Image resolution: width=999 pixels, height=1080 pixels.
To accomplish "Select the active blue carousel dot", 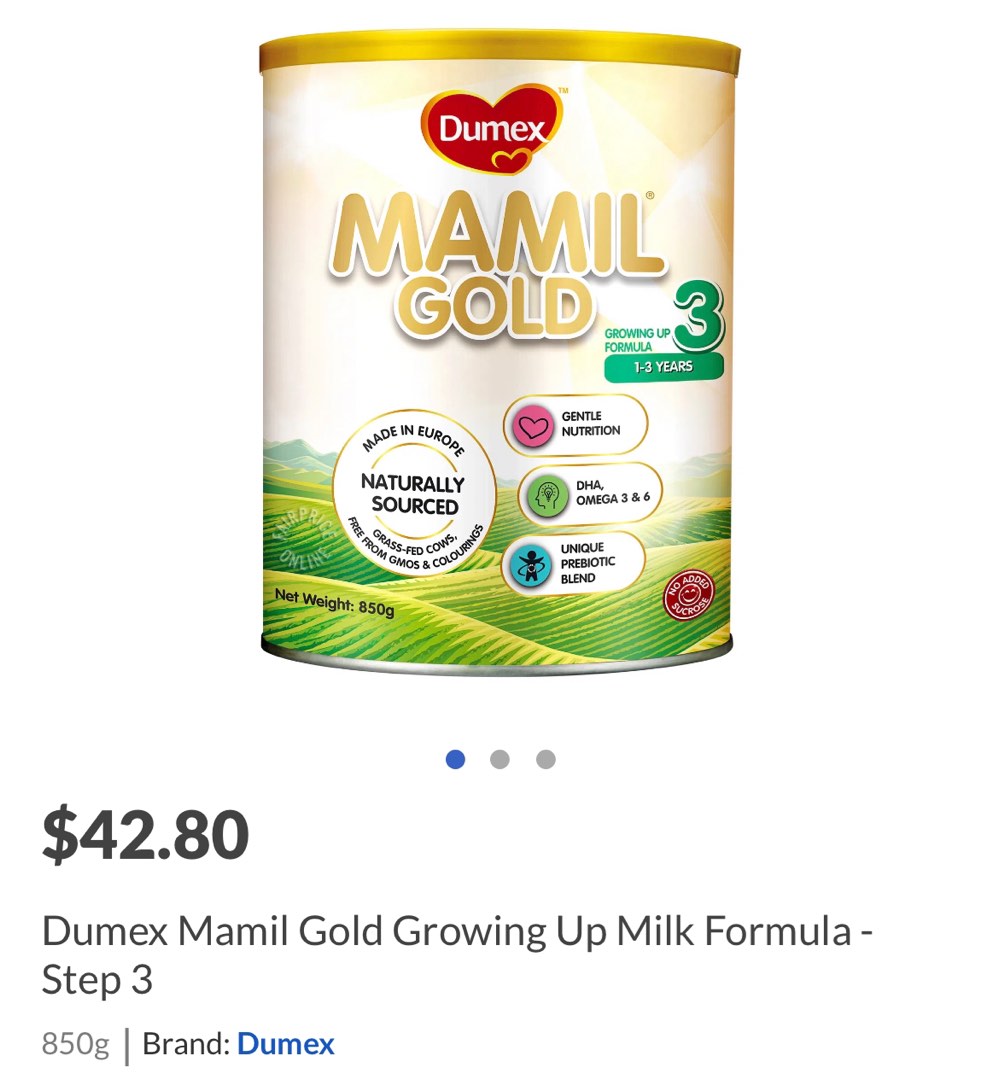I will click(x=457, y=759).
